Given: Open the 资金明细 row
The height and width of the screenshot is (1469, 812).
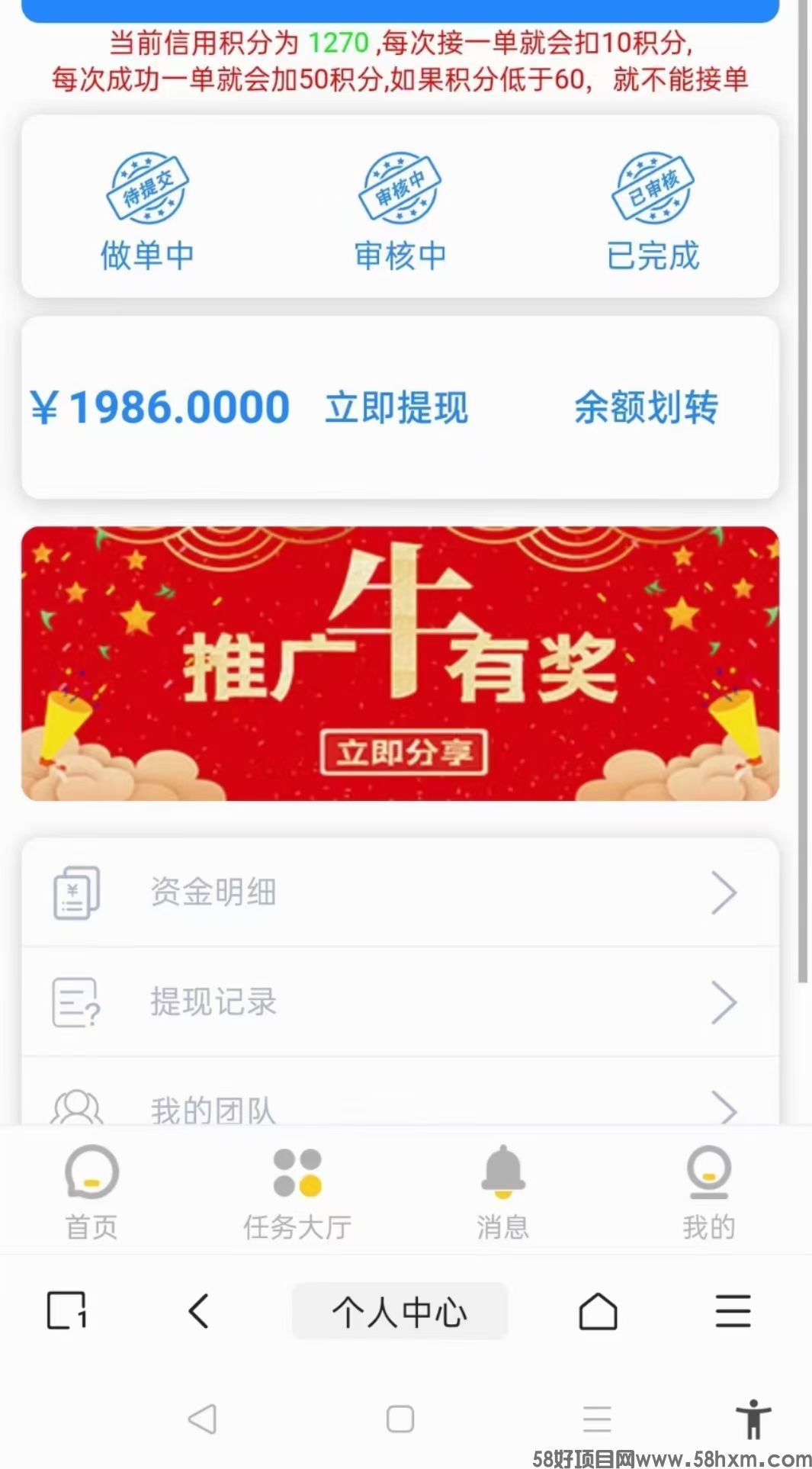Looking at the screenshot, I should click(x=400, y=892).
